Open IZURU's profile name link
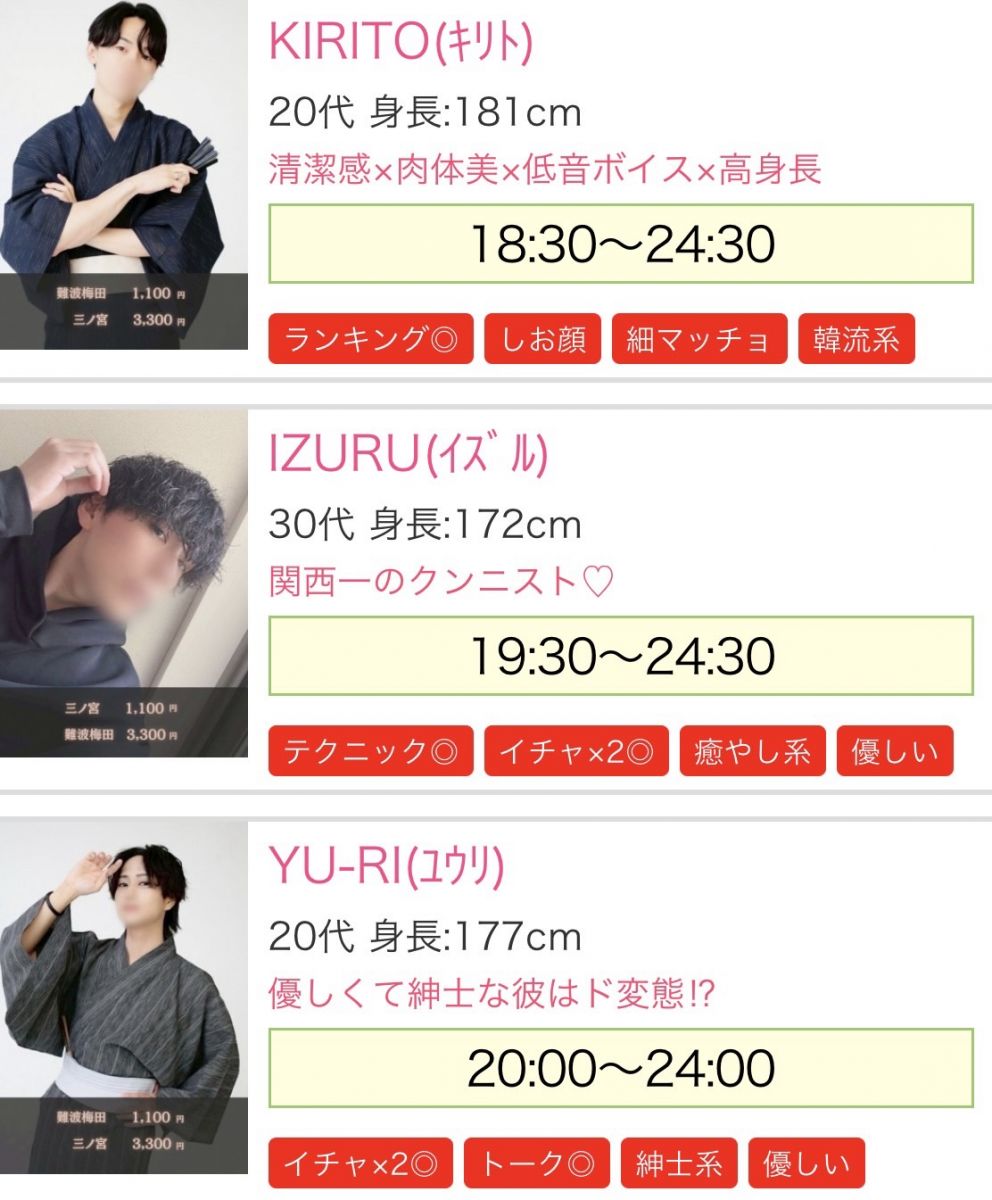This screenshot has height=1200, width=992. point(408,456)
